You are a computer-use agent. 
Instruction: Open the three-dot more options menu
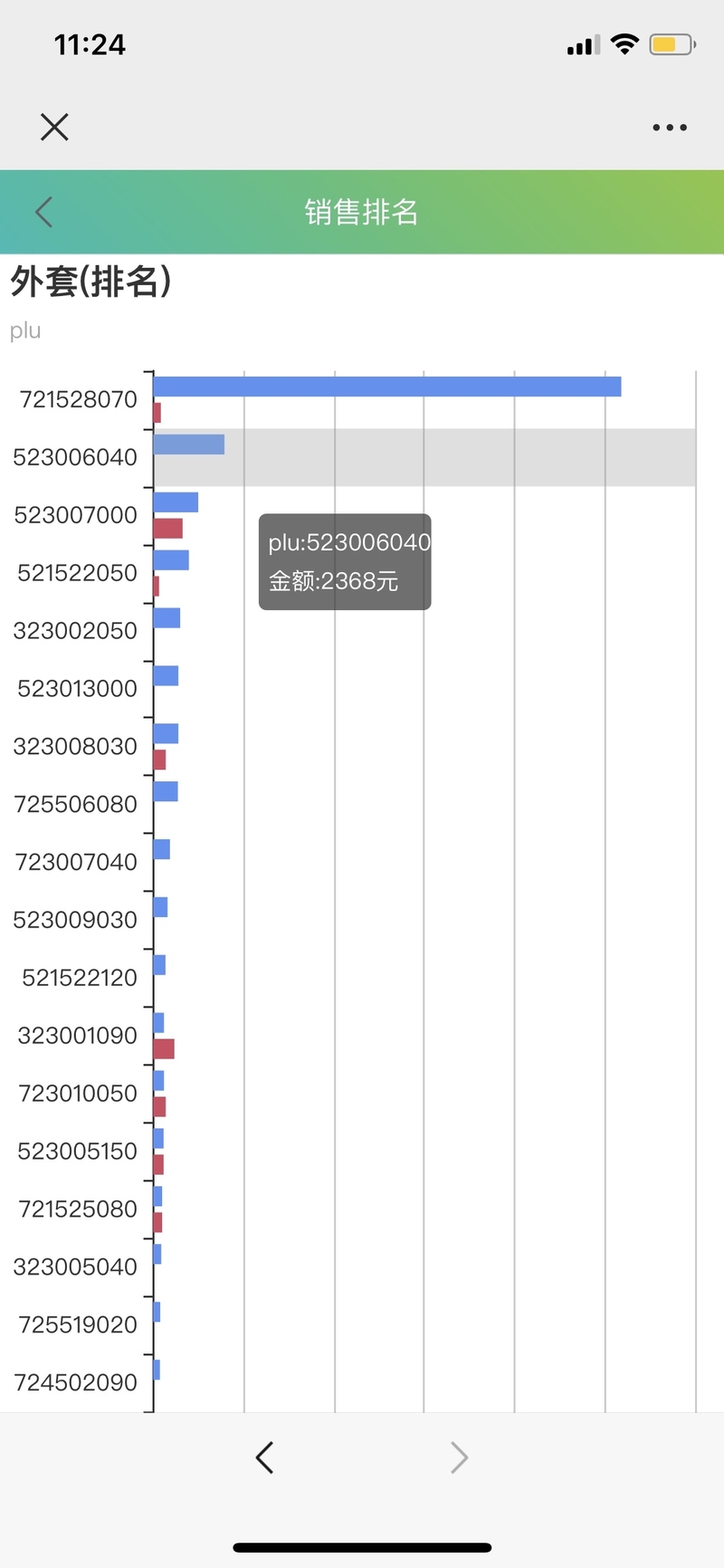coord(670,128)
